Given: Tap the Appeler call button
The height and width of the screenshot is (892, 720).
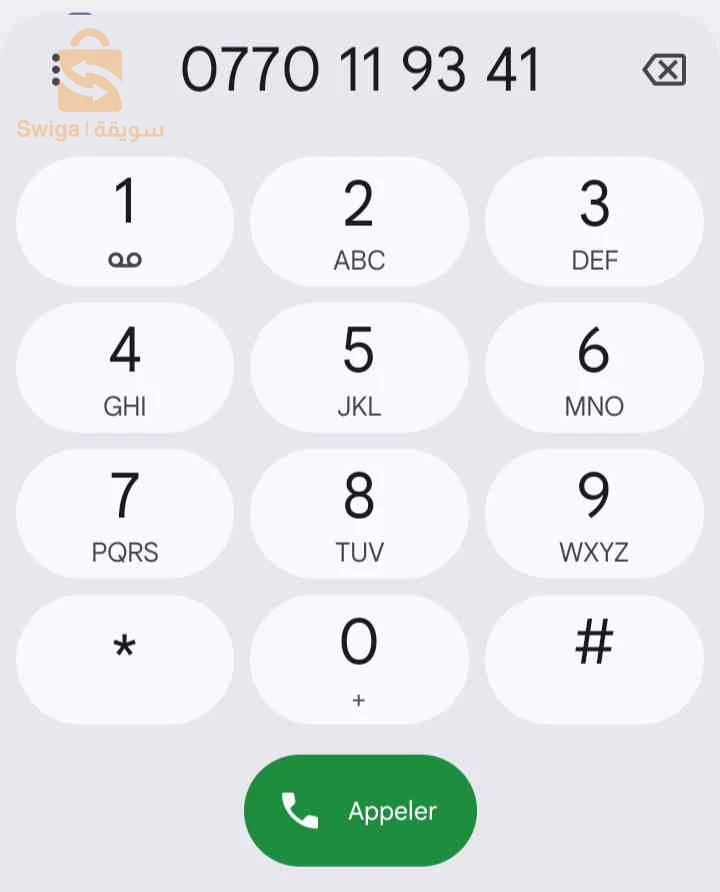Looking at the screenshot, I should (360, 810).
